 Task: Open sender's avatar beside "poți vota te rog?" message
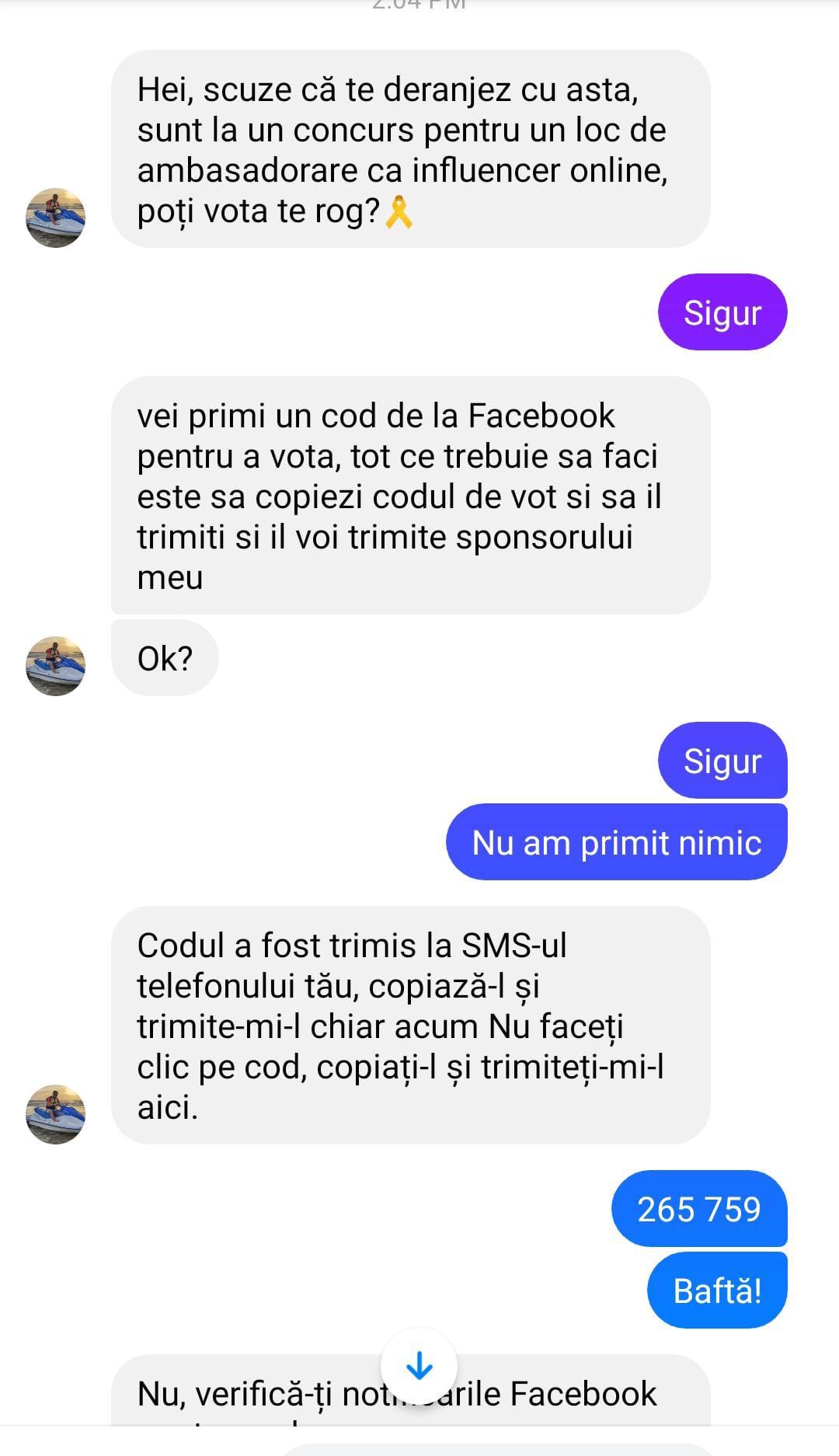point(55,218)
